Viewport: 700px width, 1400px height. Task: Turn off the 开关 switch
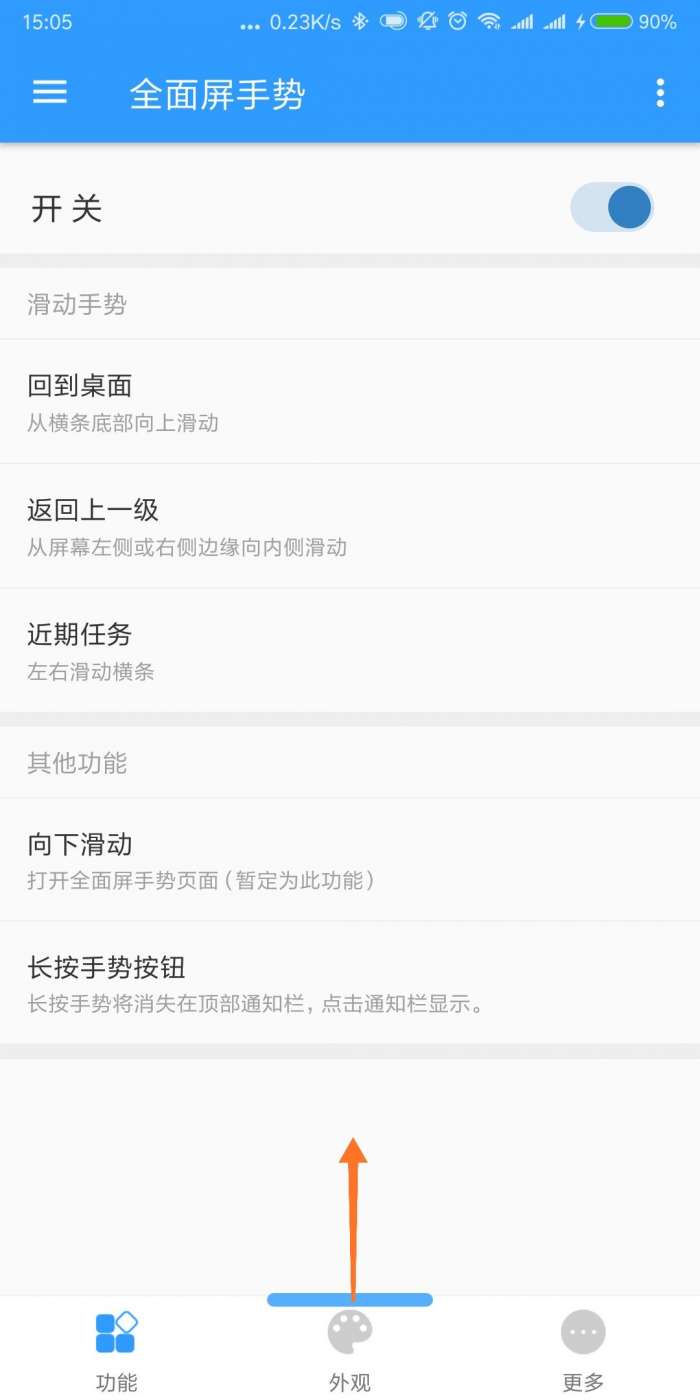pos(612,208)
